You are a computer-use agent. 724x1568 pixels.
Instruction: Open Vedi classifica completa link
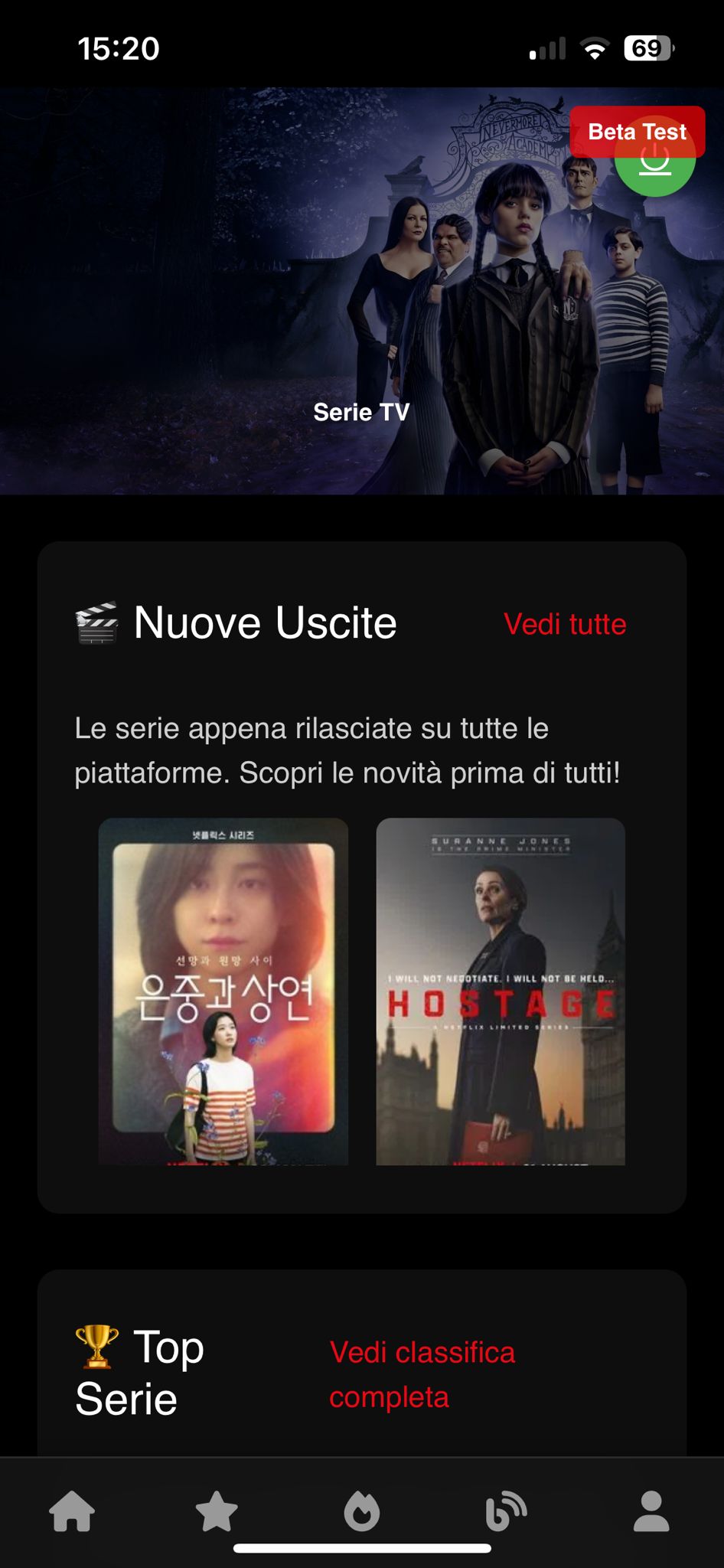pyautogui.click(x=422, y=1374)
